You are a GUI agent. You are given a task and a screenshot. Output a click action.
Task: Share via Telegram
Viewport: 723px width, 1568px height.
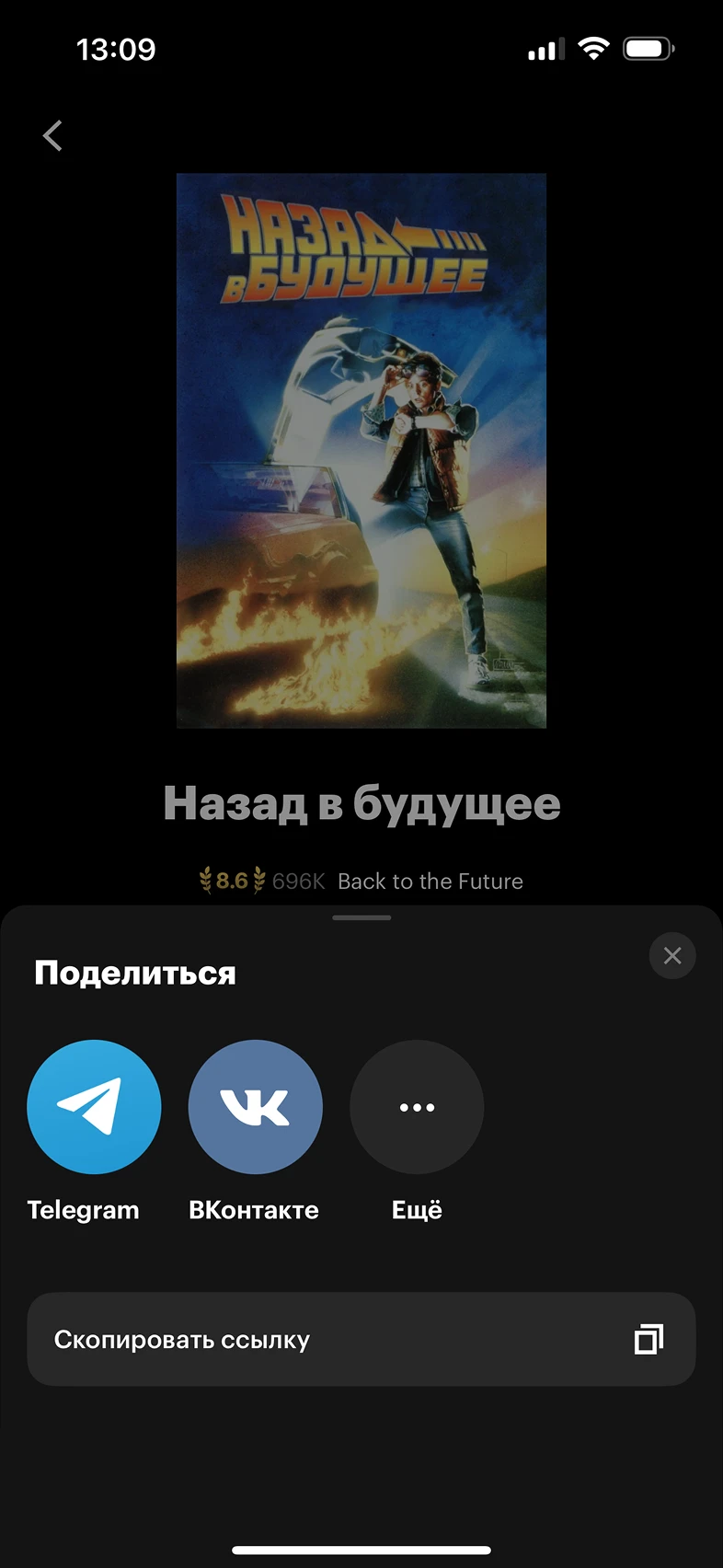pyautogui.click(x=94, y=1106)
